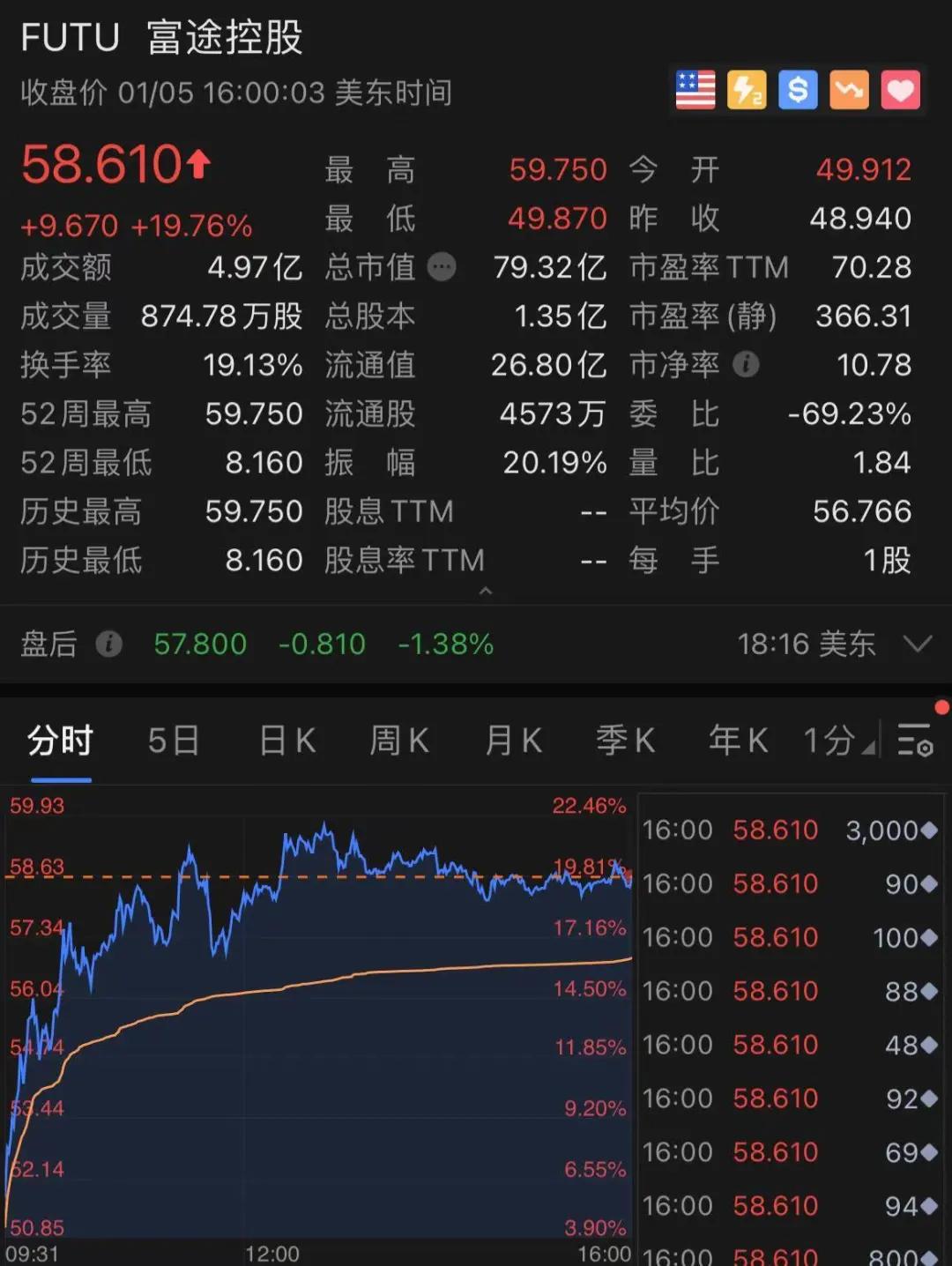This screenshot has width=952, height=1266.
Task: Click the blue dollar sign trading icon
Action: (797, 89)
